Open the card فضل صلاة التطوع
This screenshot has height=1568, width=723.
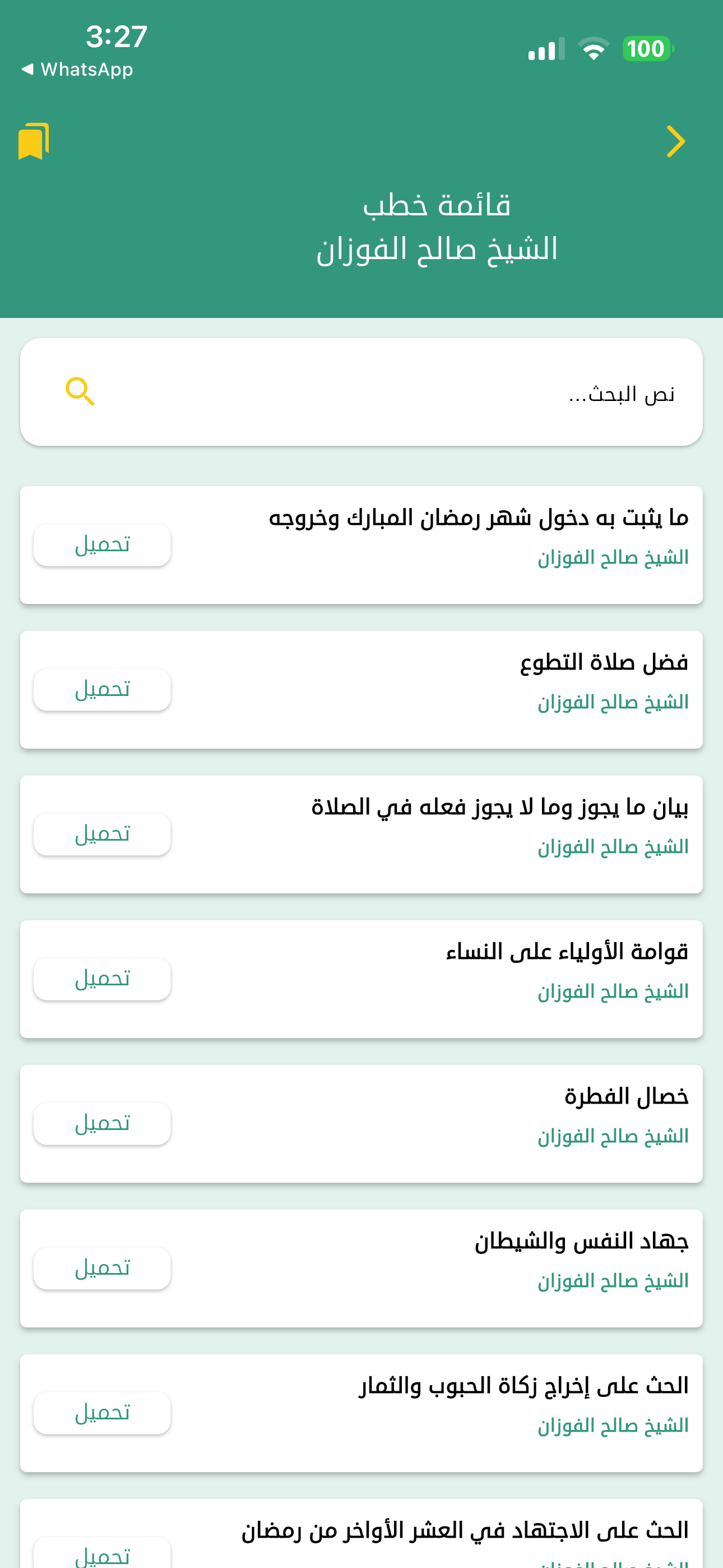click(361, 690)
